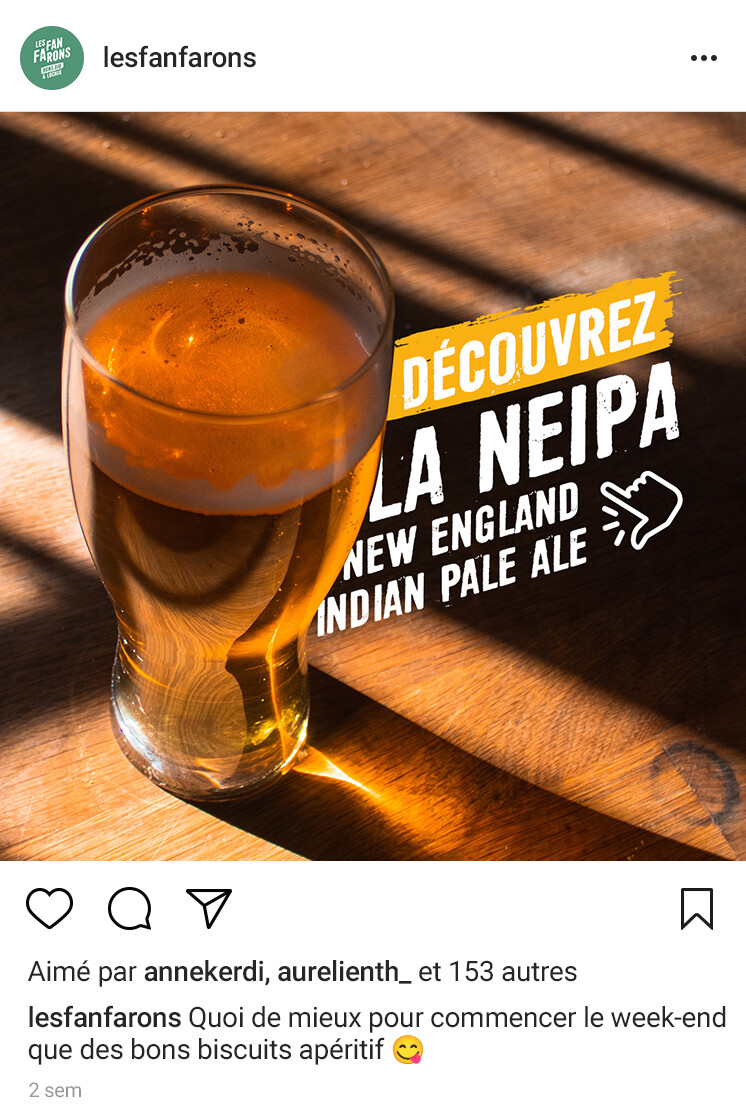View the 153 autres likes list
This screenshot has height=1120, width=746.
pyautogui.click(x=513, y=971)
